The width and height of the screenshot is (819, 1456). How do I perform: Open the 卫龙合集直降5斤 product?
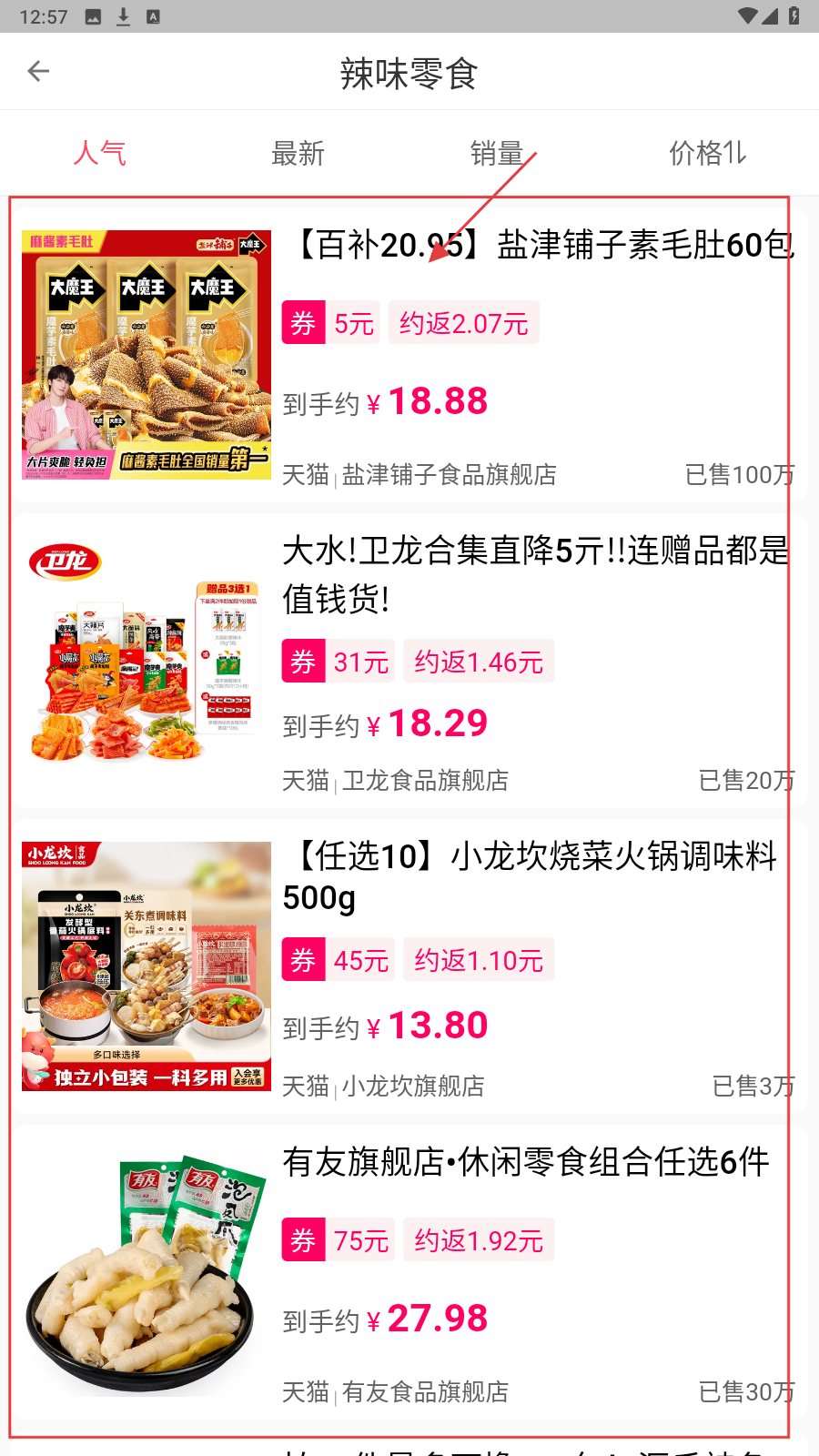(535, 573)
